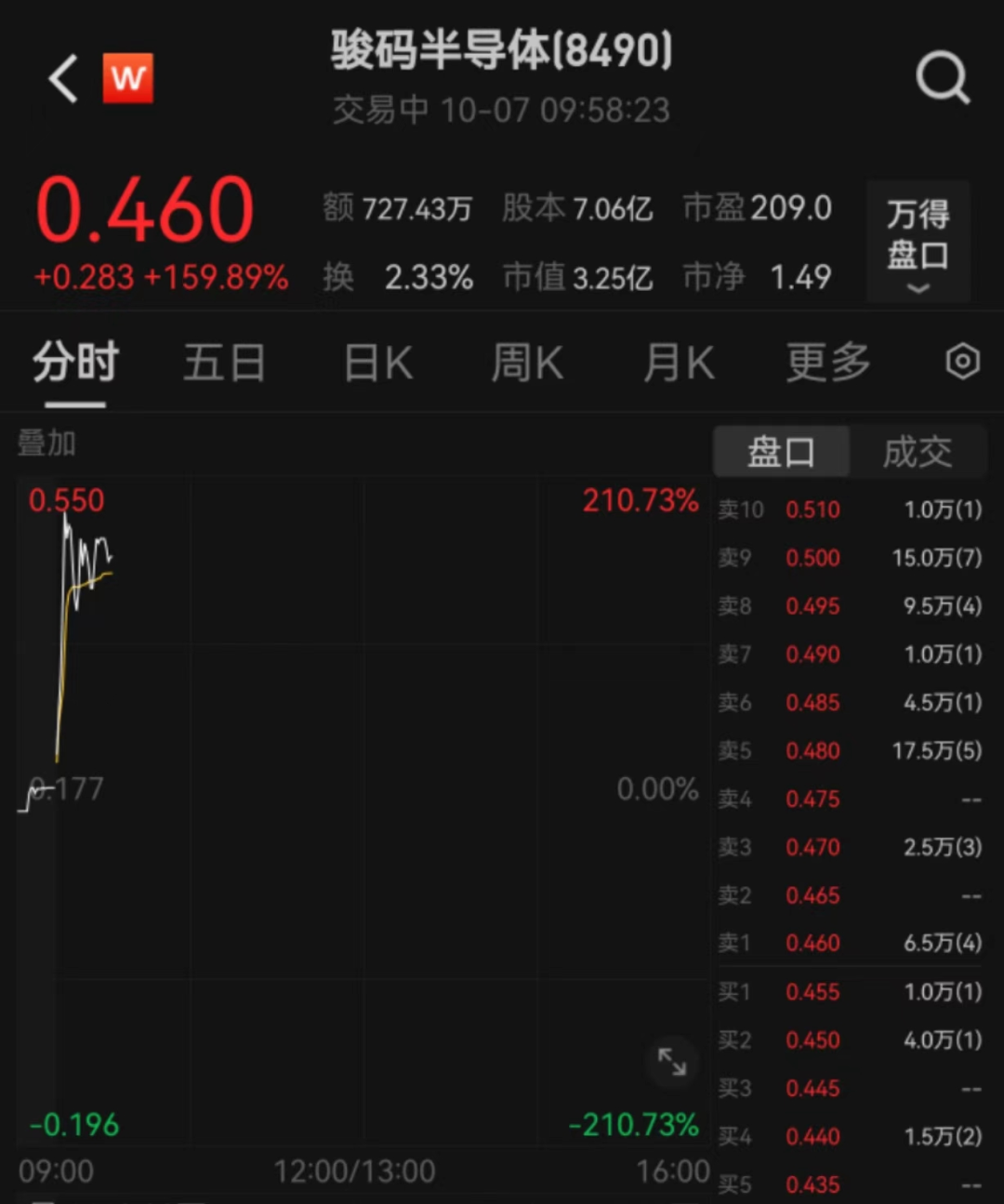Expand the 万得盘口 dropdown chevron
This screenshot has width=1004, height=1204.
tap(918, 289)
